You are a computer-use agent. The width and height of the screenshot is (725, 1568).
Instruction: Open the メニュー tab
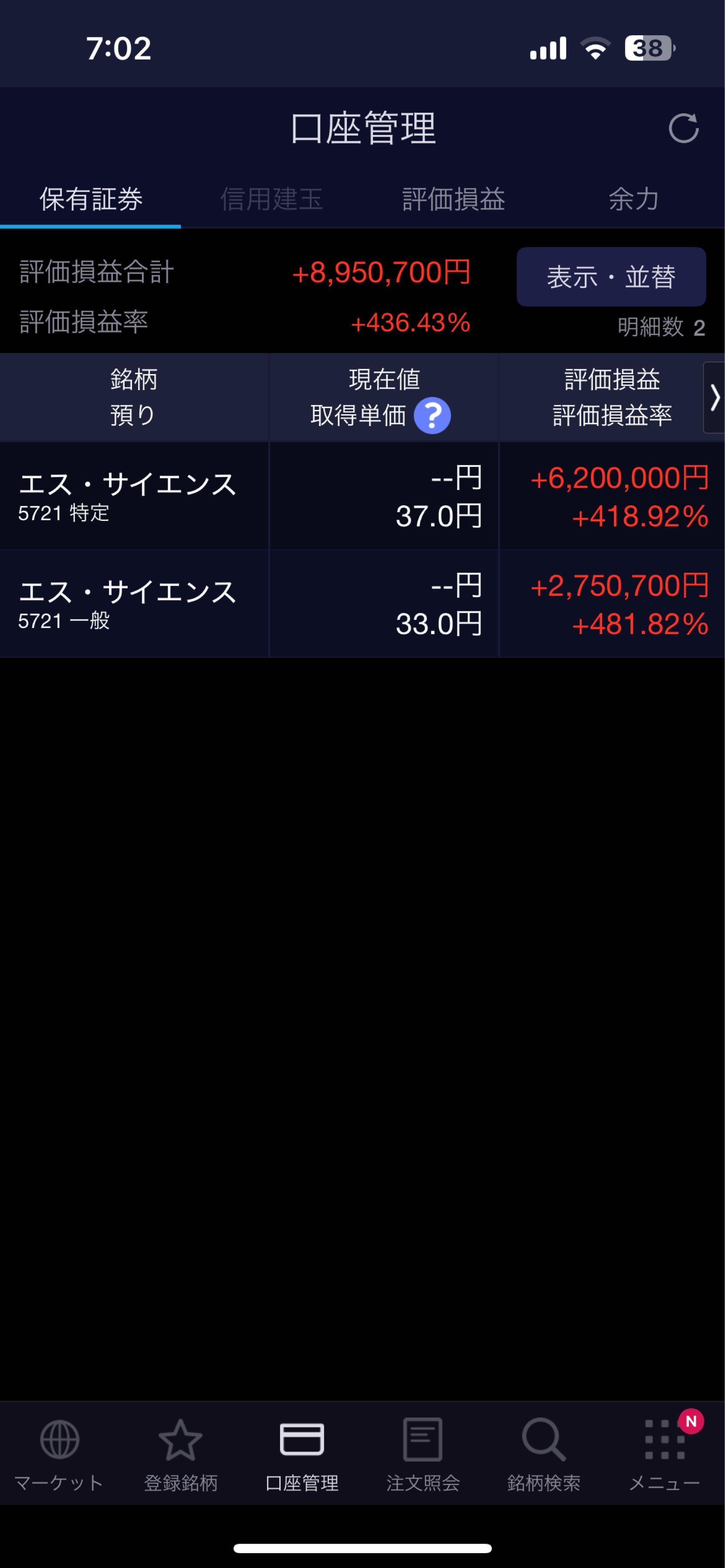(x=664, y=1454)
